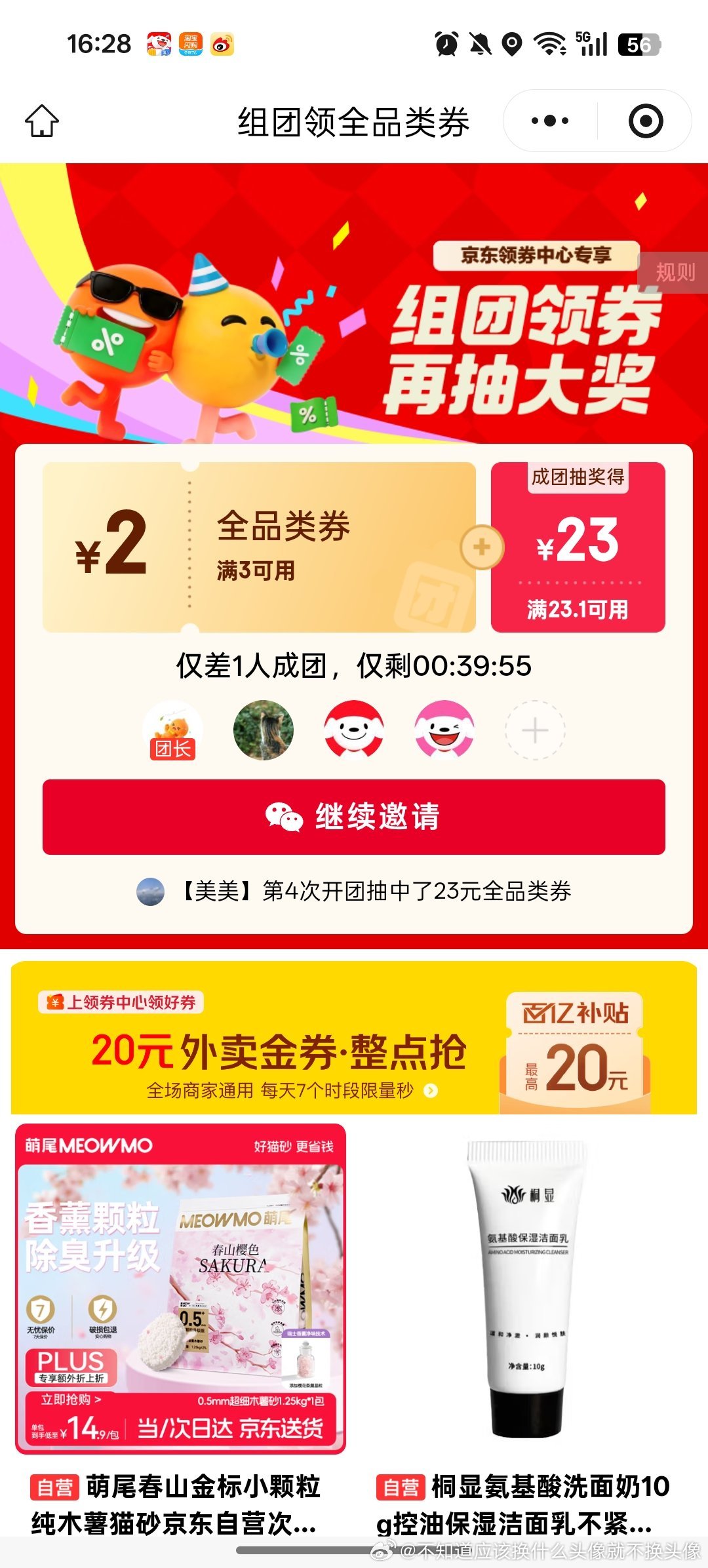Close the mini program with the circle button
This screenshot has width=708, height=1568.
645,121
